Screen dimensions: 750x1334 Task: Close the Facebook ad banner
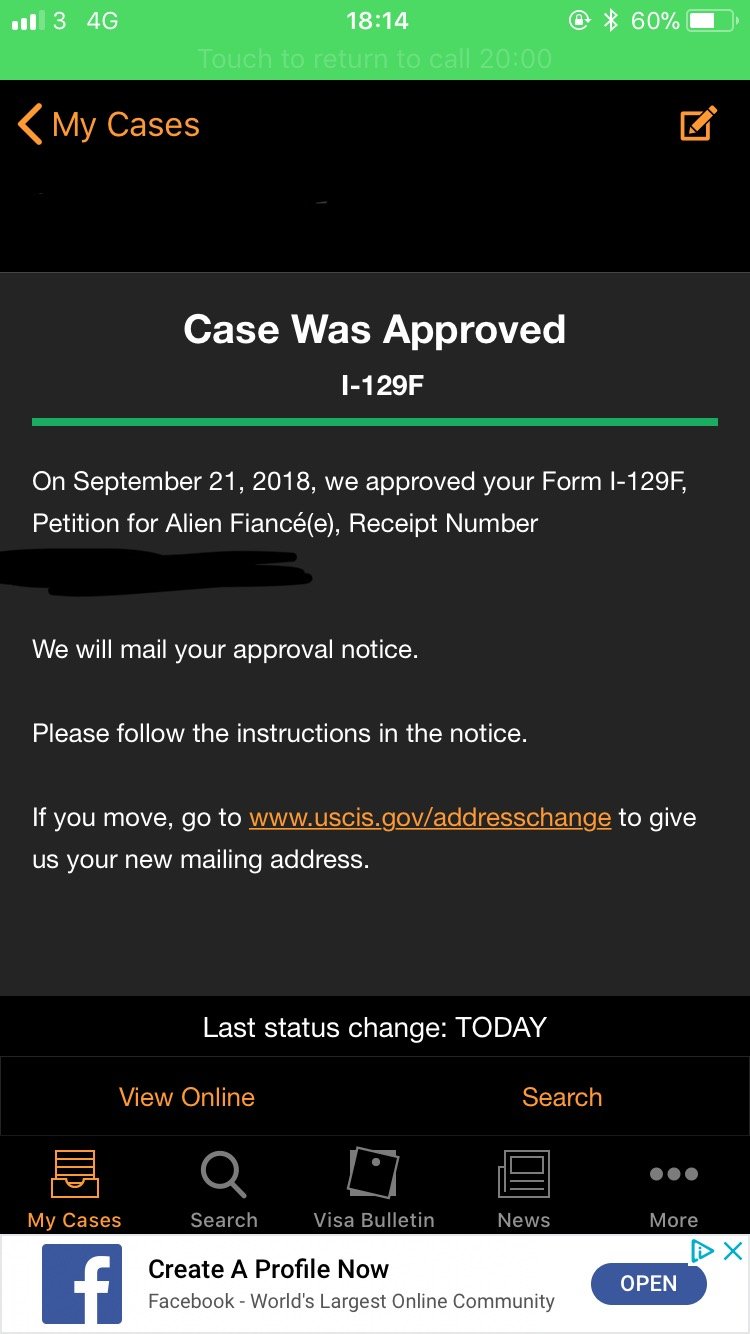point(733,1251)
